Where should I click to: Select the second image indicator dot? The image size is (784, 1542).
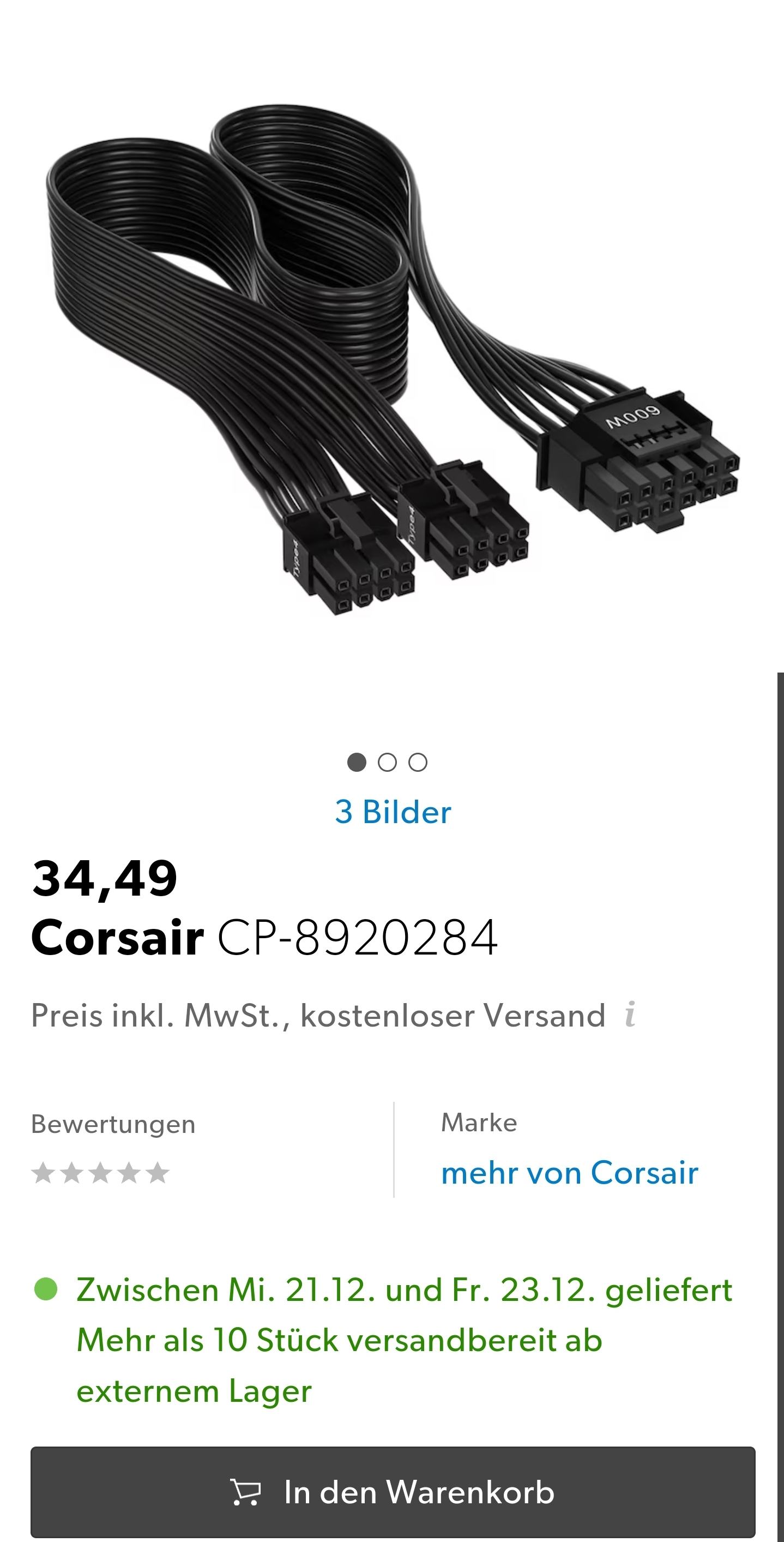point(387,762)
